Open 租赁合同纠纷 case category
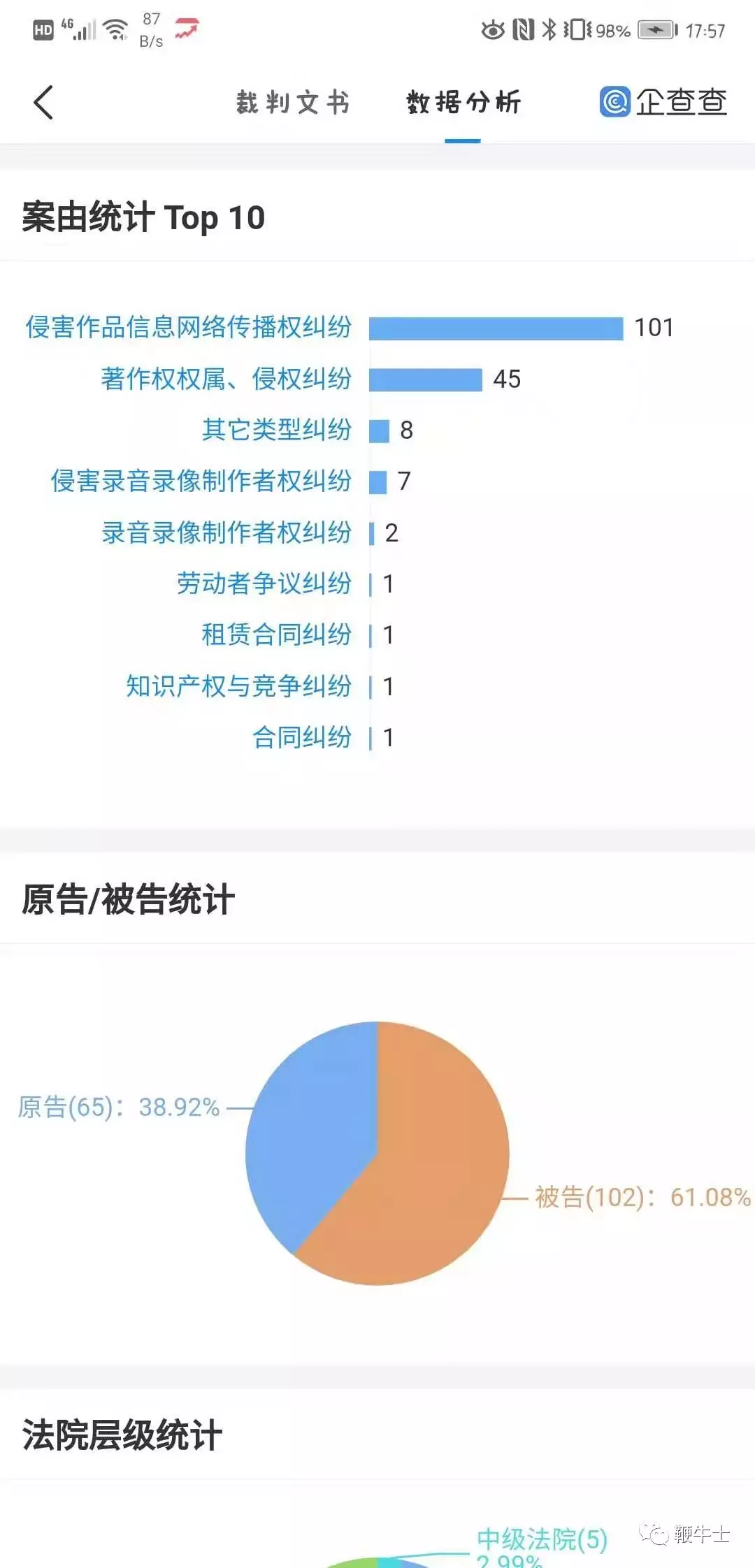Image resolution: width=755 pixels, height=1568 pixels. coord(277,634)
